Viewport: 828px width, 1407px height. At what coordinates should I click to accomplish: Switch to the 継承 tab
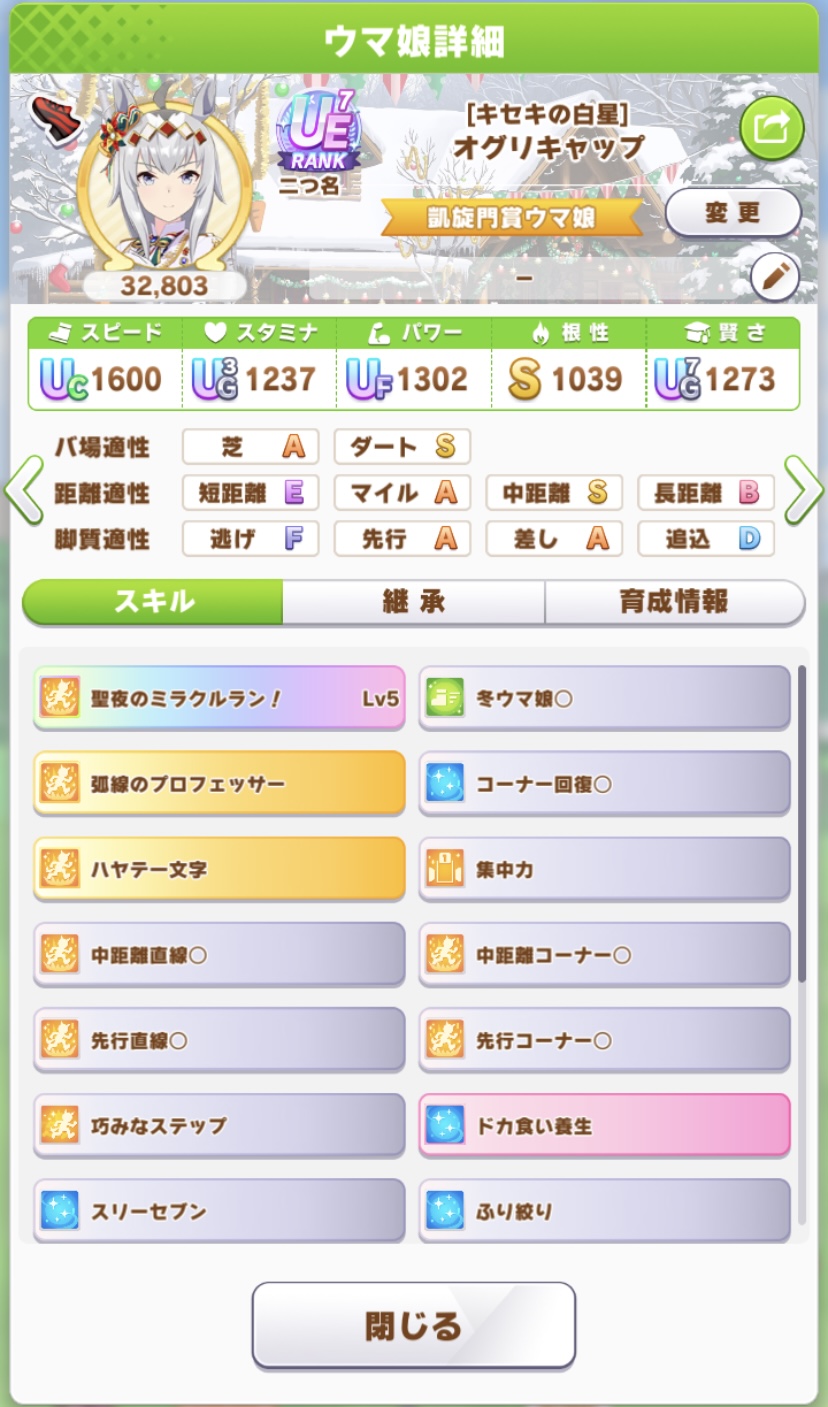coord(413,602)
